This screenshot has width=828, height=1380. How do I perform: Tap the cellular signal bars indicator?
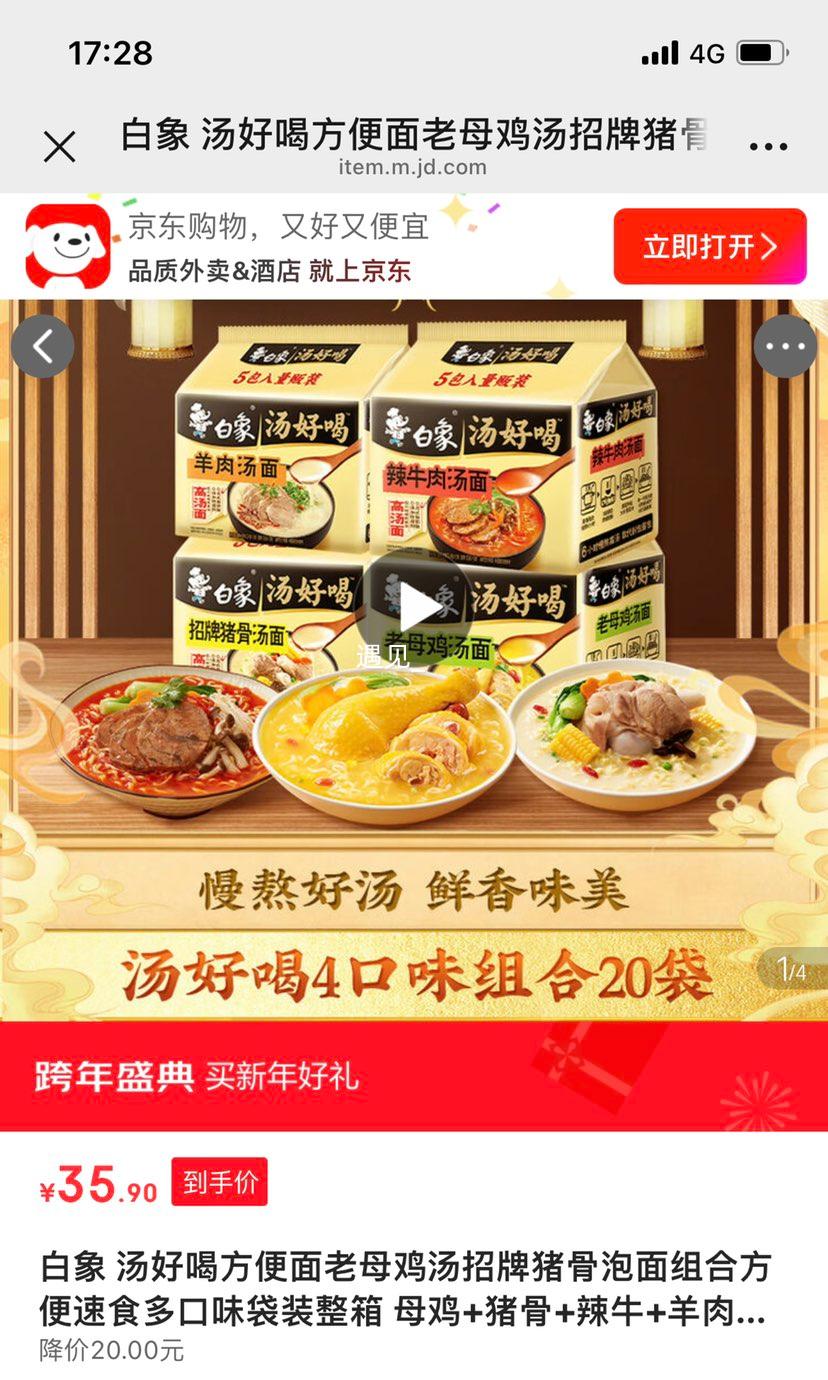pyautogui.click(x=661, y=52)
